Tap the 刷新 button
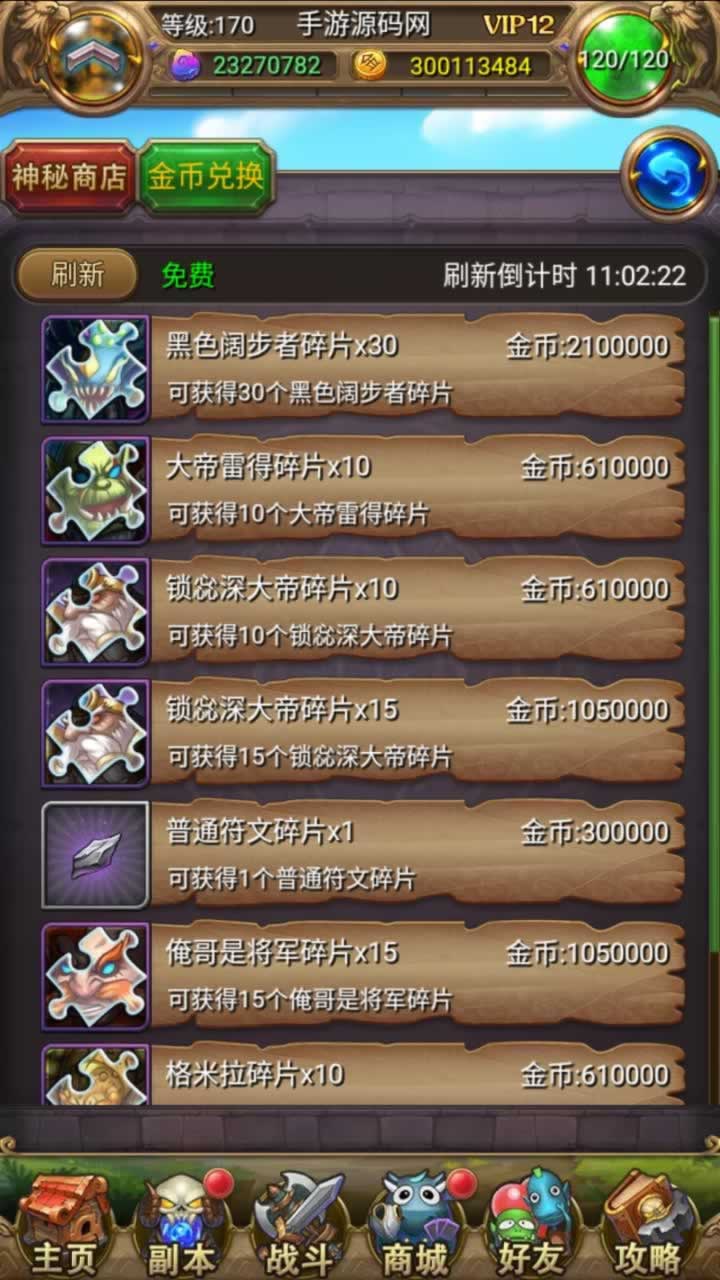Viewport: 720px width, 1280px height. point(78,275)
